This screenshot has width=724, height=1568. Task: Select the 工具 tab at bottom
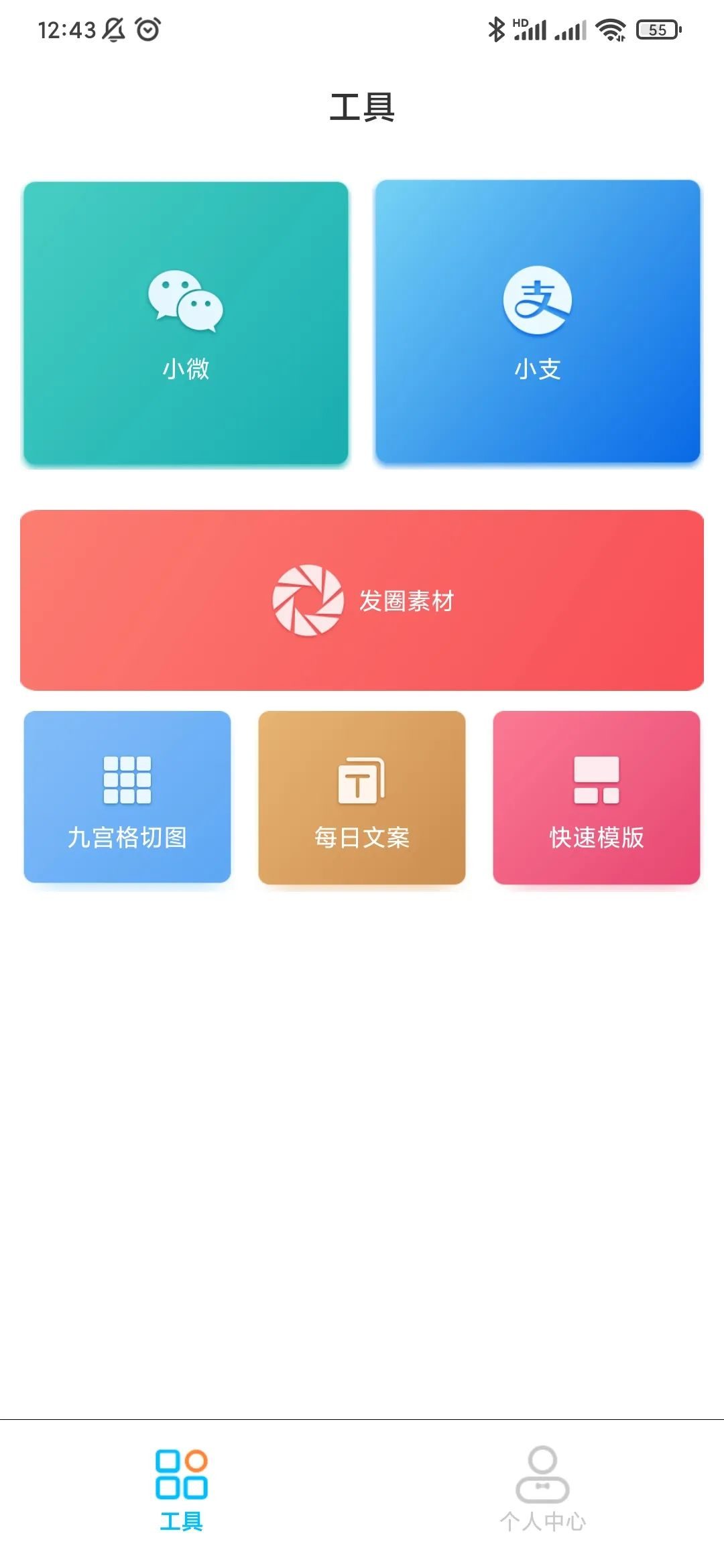pyautogui.click(x=180, y=1501)
